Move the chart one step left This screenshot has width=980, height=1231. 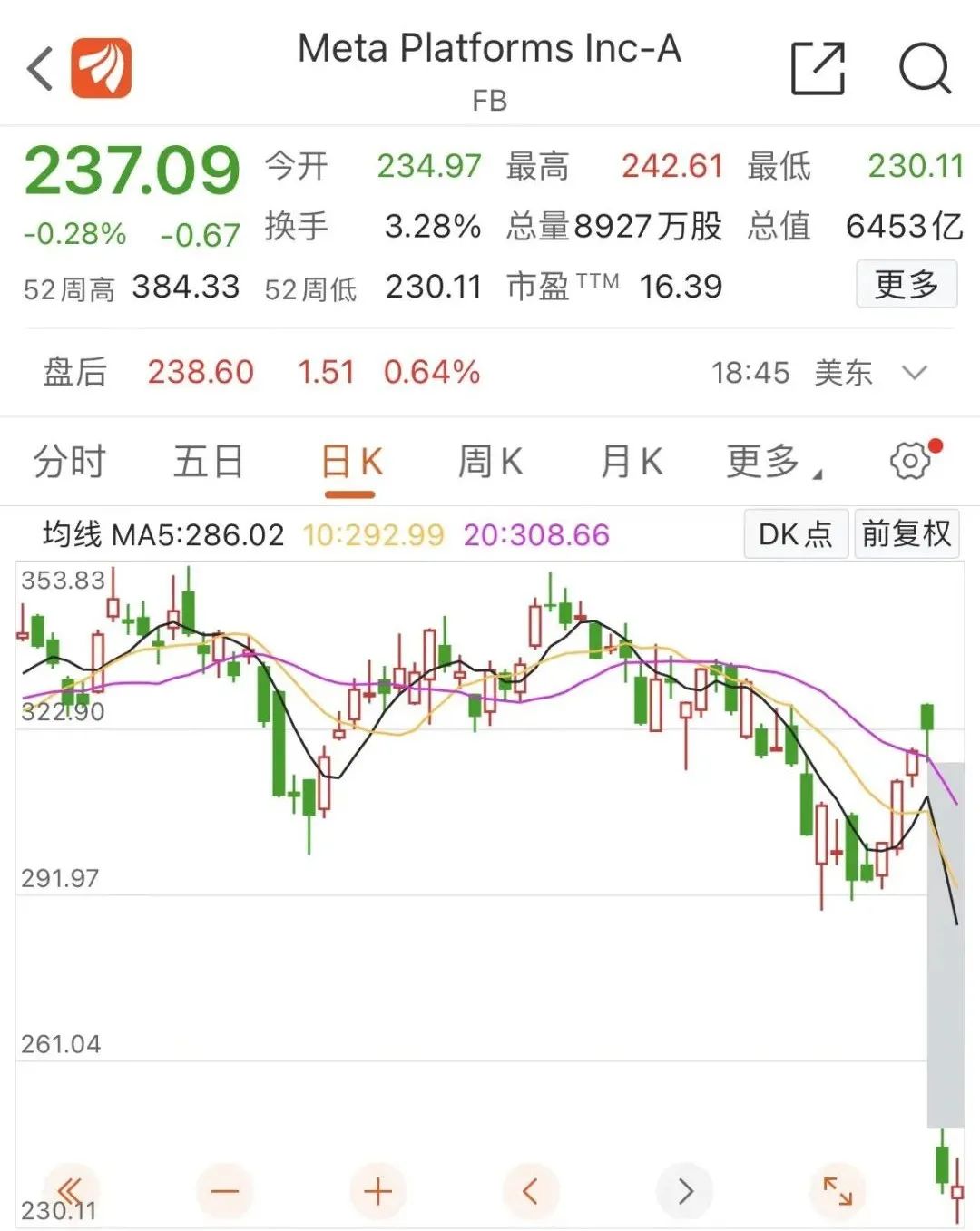click(531, 1190)
